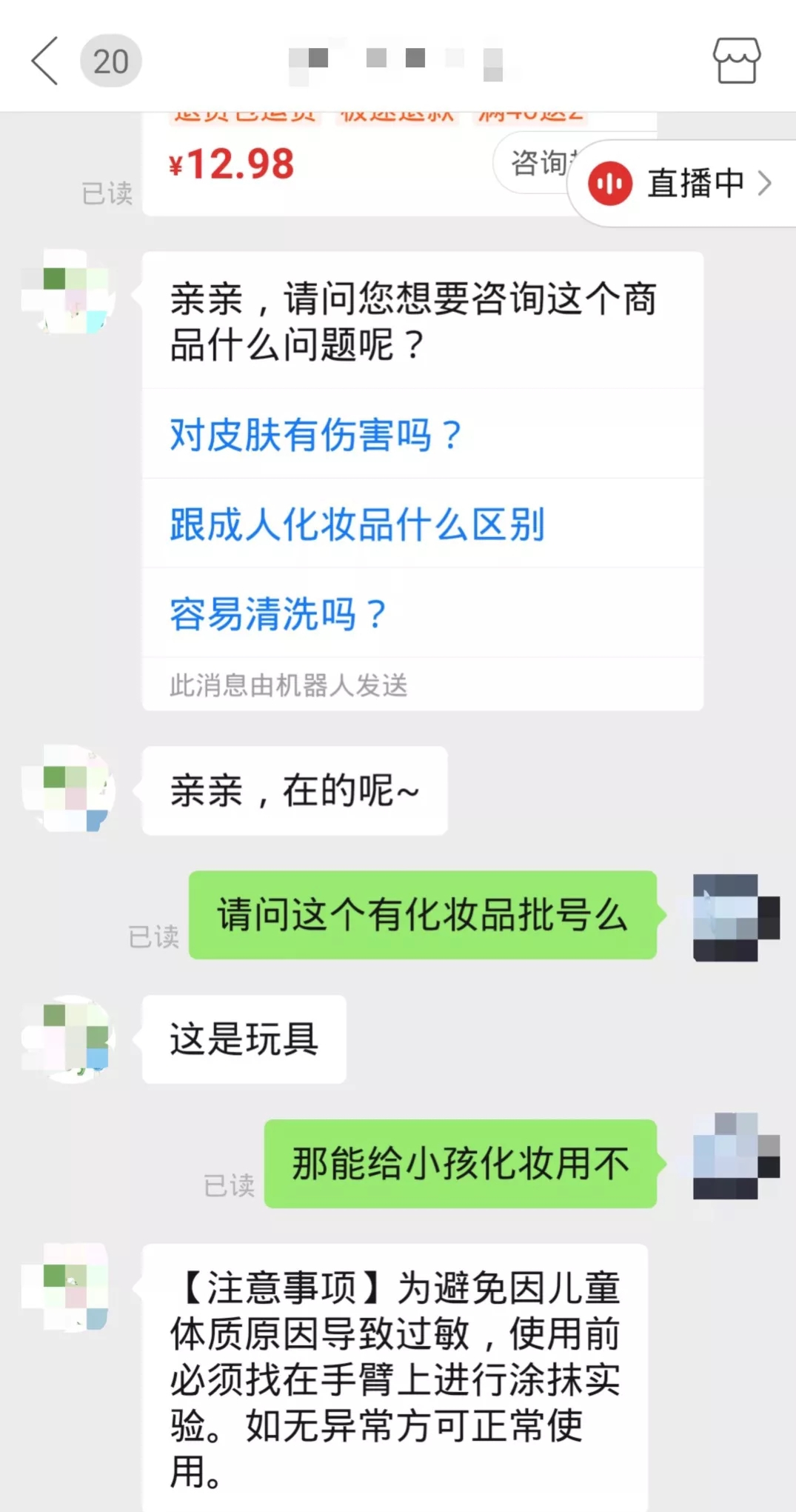Open the 退货包运费 guarantee tag
This screenshot has width=796, height=1512.
point(244,113)
